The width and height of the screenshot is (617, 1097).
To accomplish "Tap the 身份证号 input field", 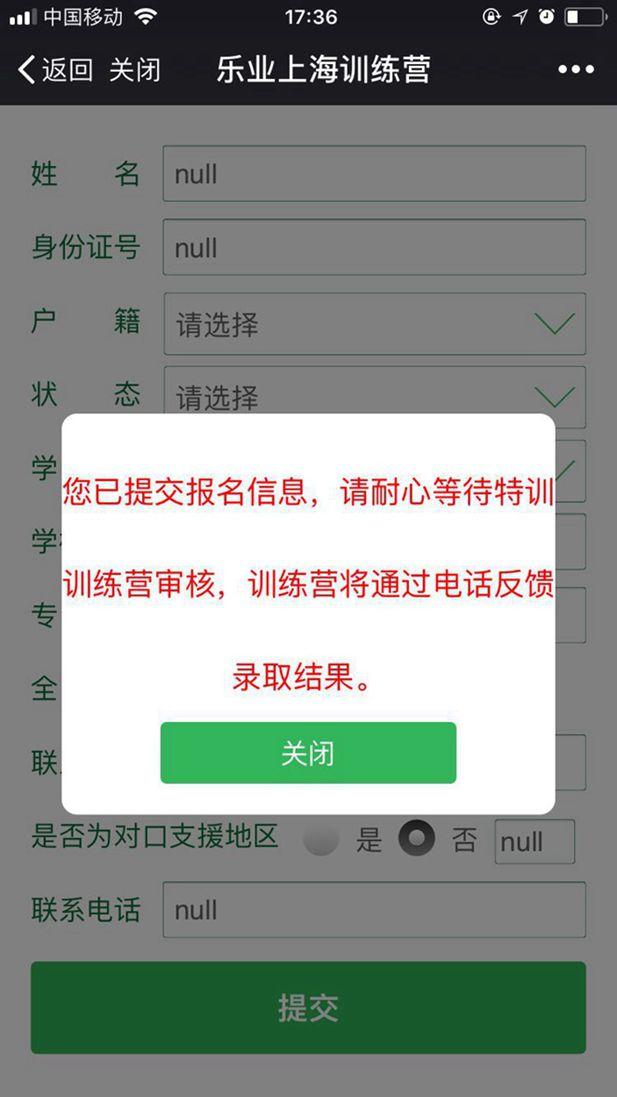I will point(374,247).
